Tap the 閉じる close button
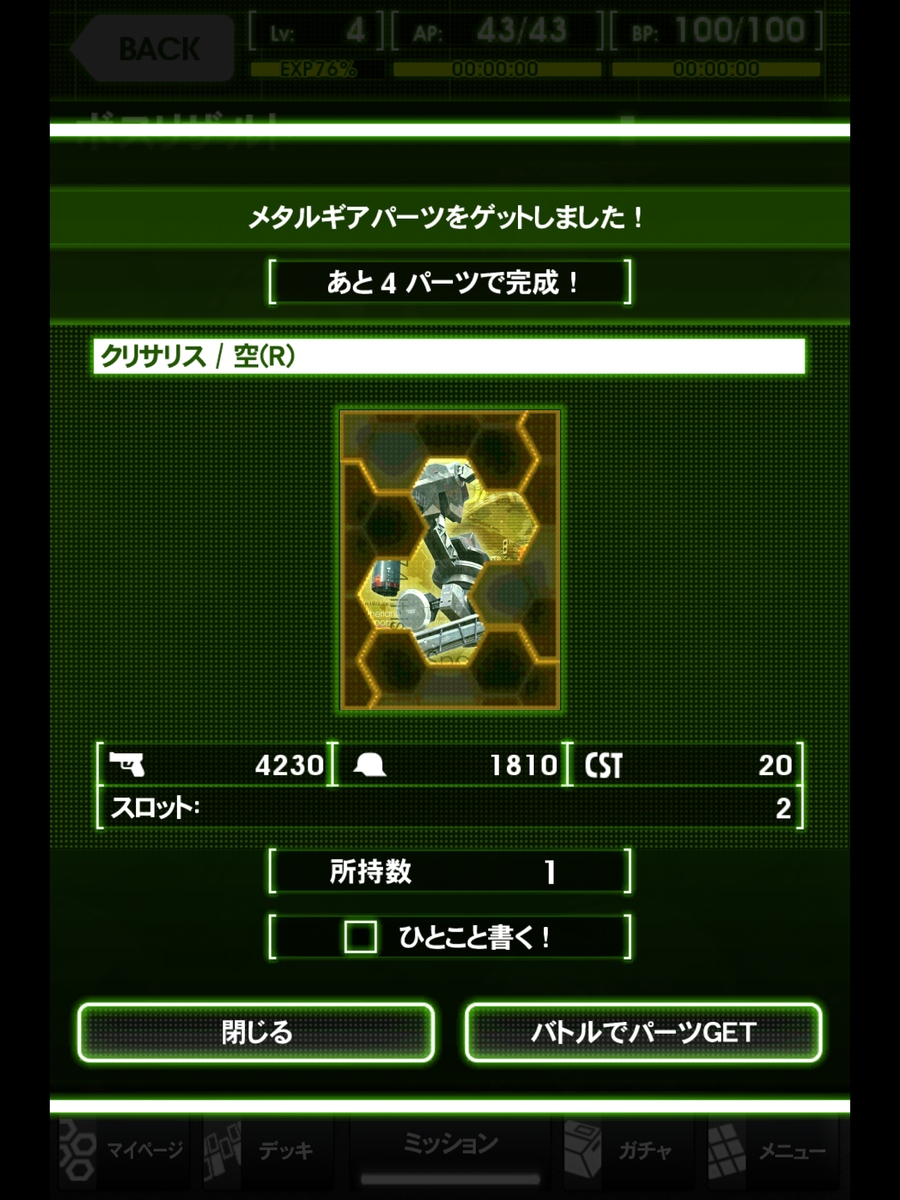 [256, 1032]
